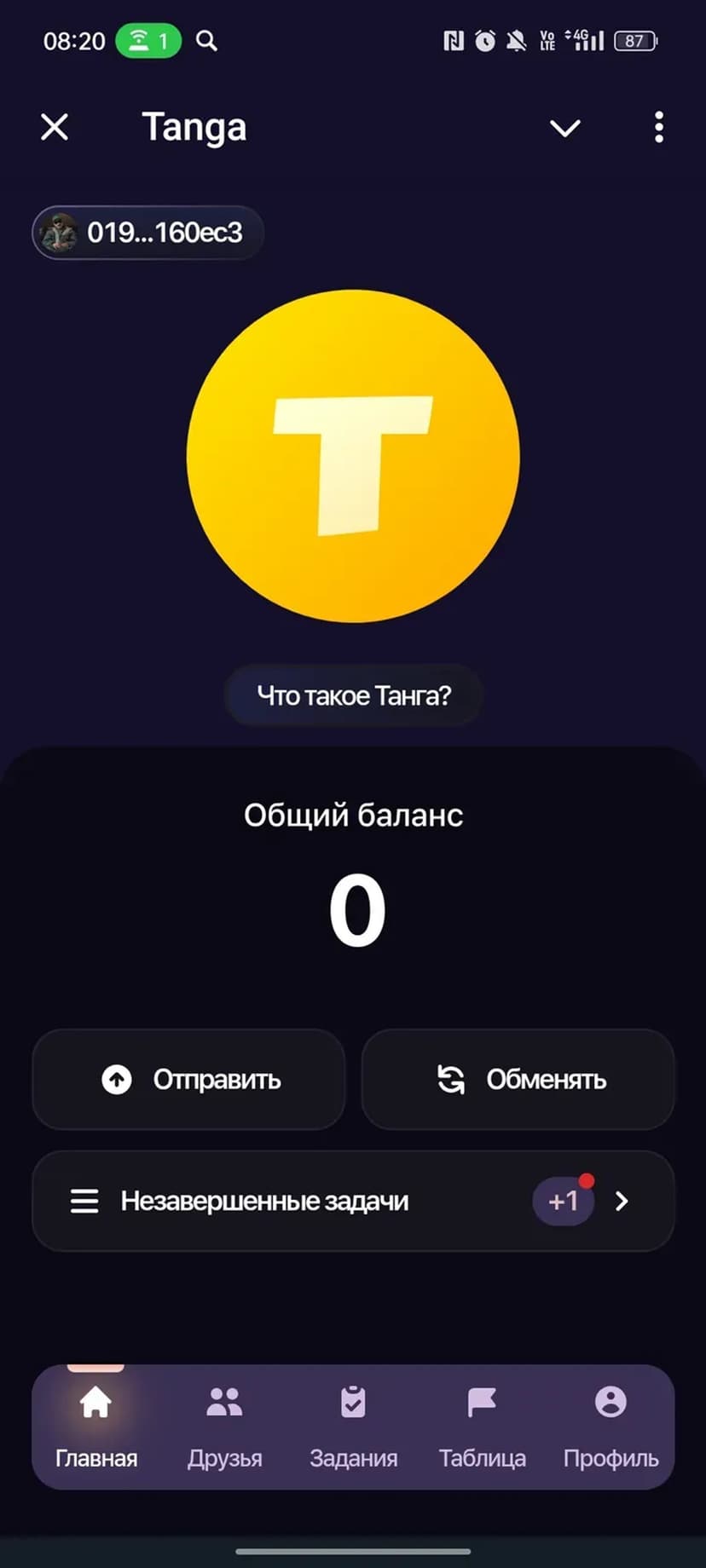Tap the Обменять button

518,1079
